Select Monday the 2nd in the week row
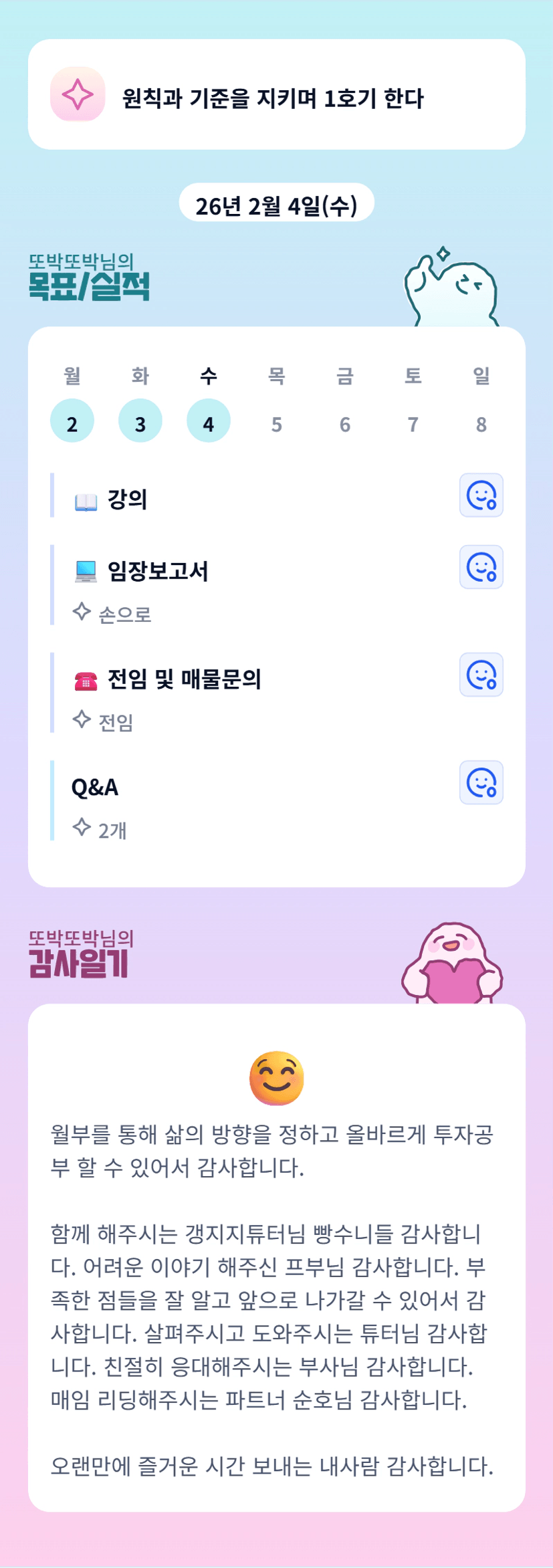Screen dimensions: 553x1568 72,421
